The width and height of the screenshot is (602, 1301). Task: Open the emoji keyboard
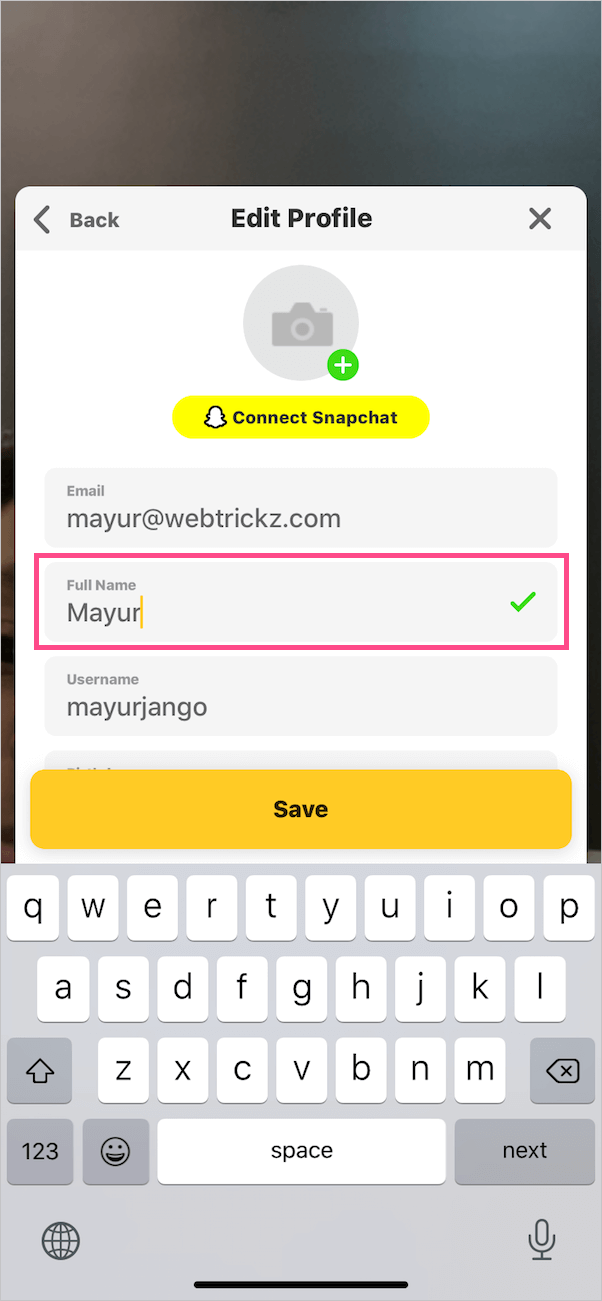pyautogui.click(x=116, y=1151)
